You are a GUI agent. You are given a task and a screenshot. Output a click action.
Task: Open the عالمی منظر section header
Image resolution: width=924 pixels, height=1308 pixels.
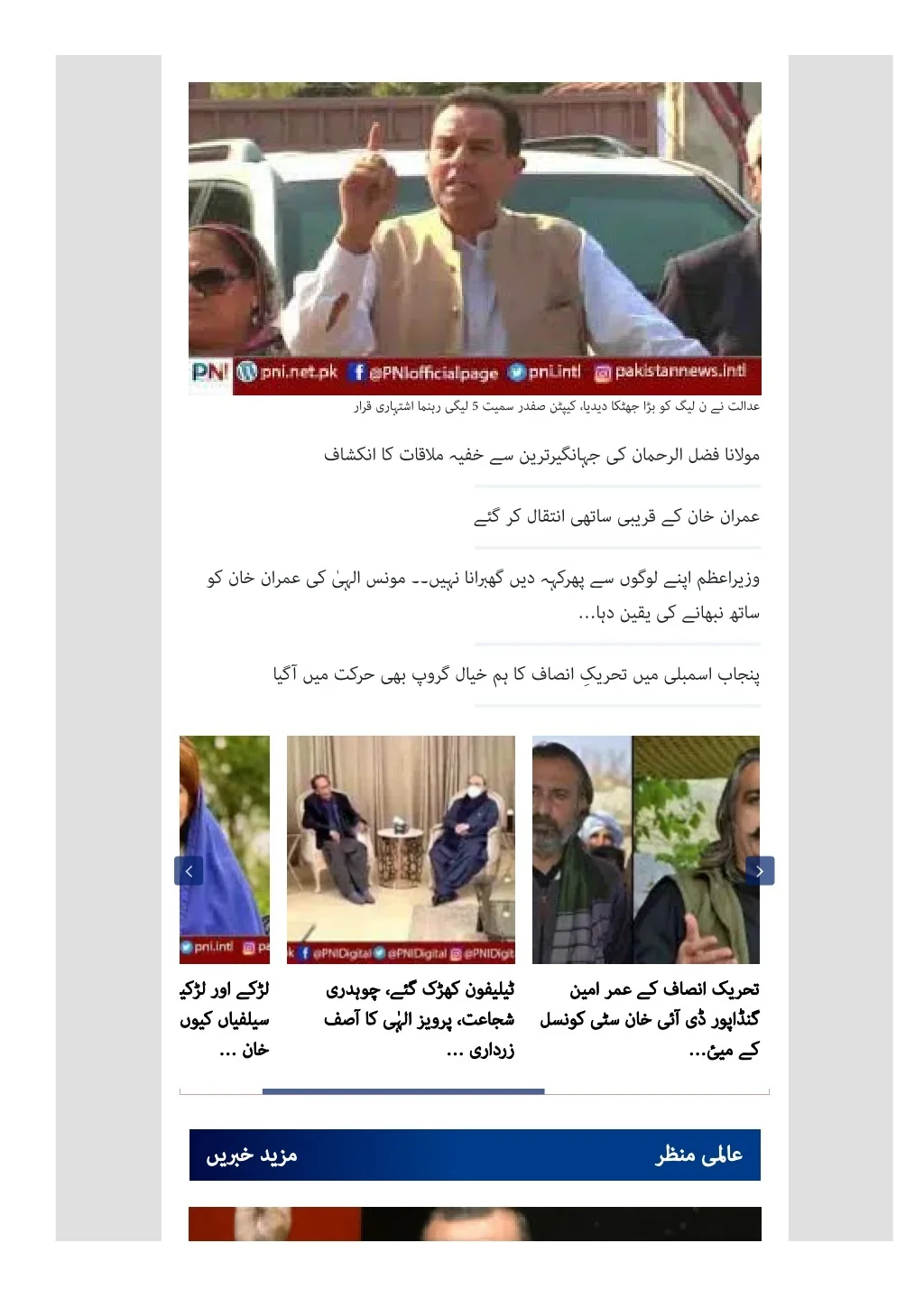(x=698, y=1155)
